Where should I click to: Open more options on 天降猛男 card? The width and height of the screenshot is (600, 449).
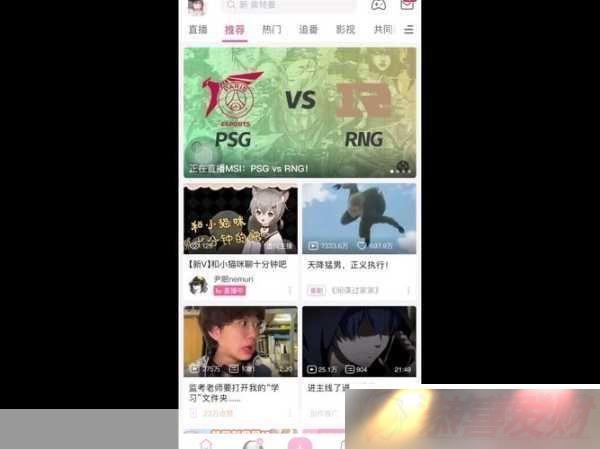point(409,289)
